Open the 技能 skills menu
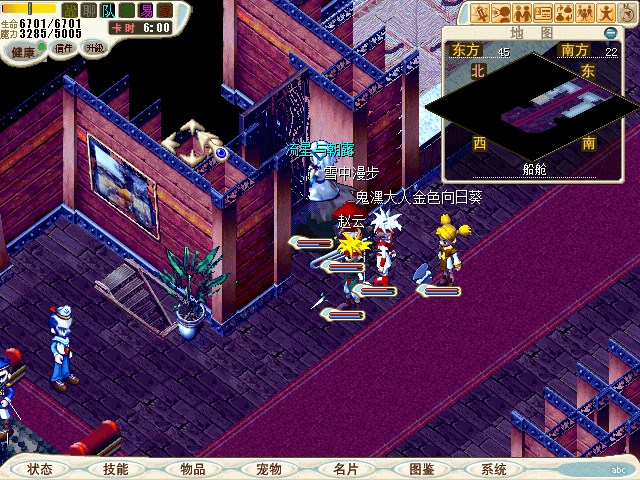This screenshot has width=640, height=480. [116, 468]
